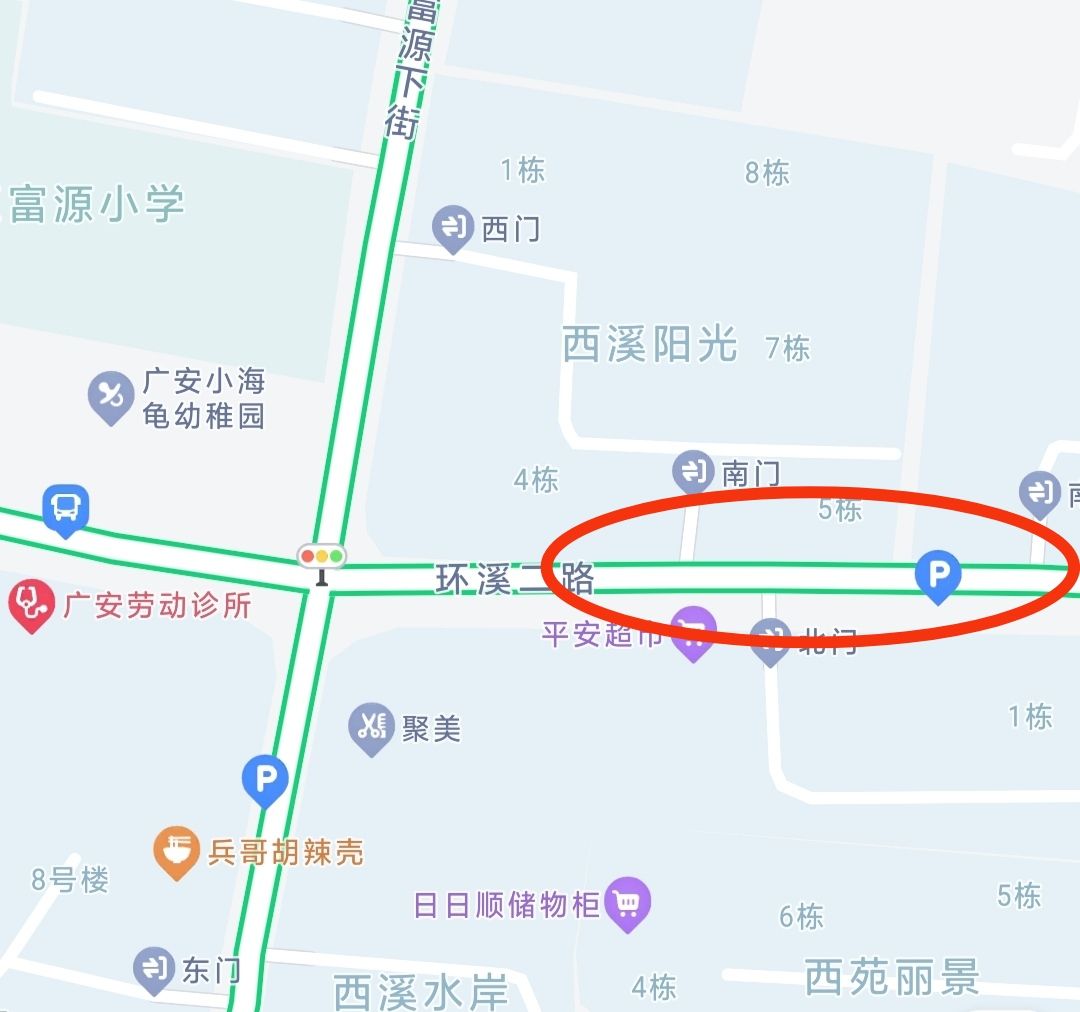Open the 聚美 salon marker
Image resolution: width=1080 pixels, height=1012 pixels.
[x=371, y=726]
